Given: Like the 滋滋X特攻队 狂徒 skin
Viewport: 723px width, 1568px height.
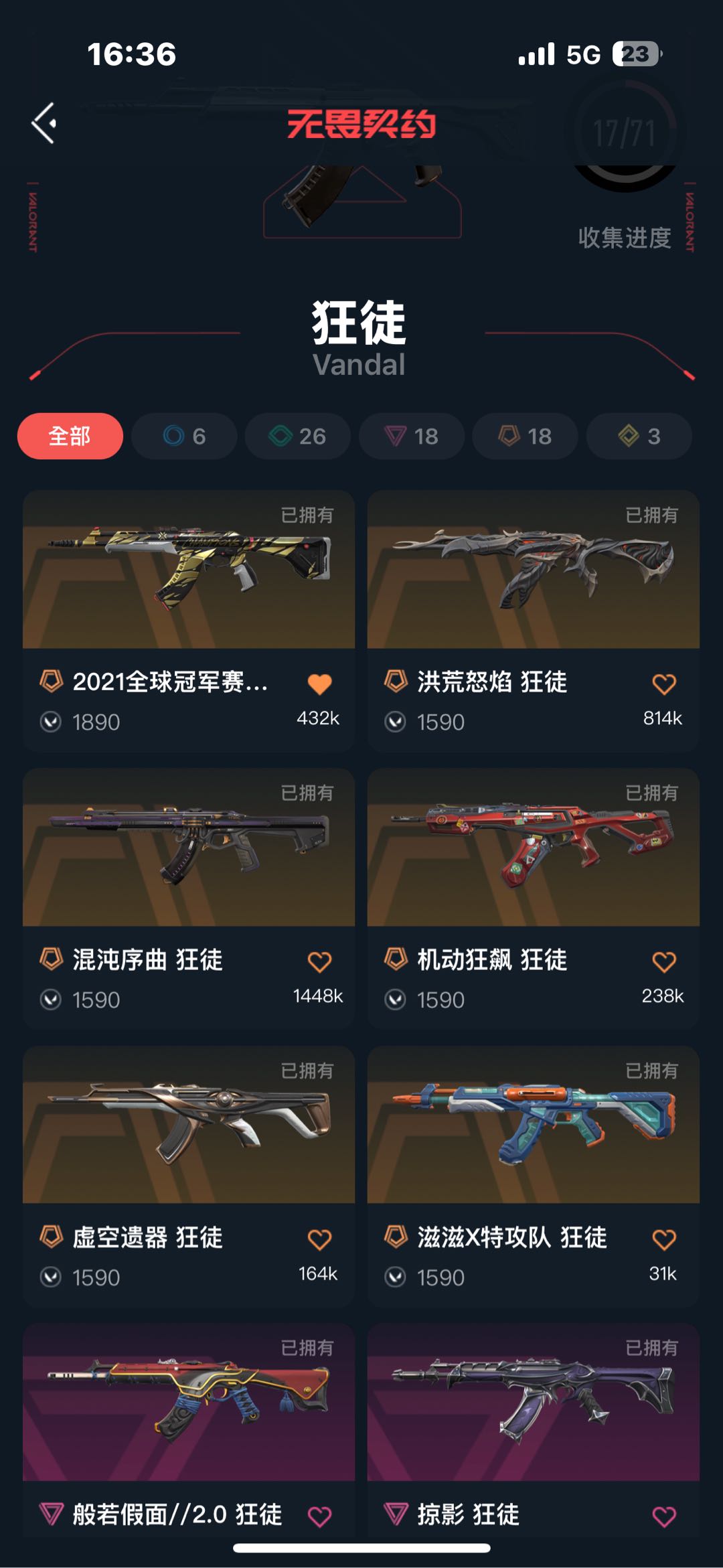Looking at the screenshot, I should 663,1239.
